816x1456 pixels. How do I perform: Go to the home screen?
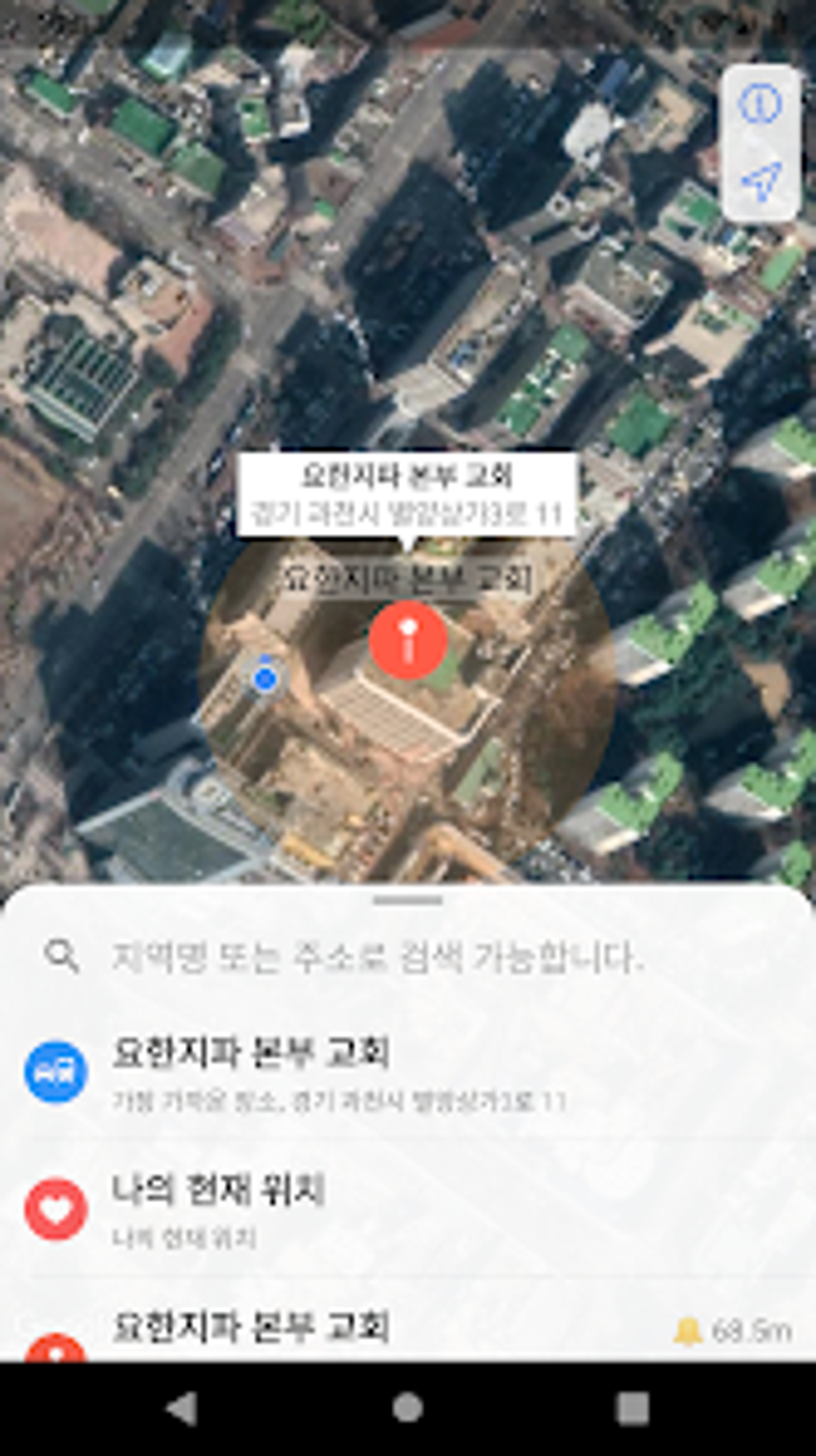(407, 1408)
